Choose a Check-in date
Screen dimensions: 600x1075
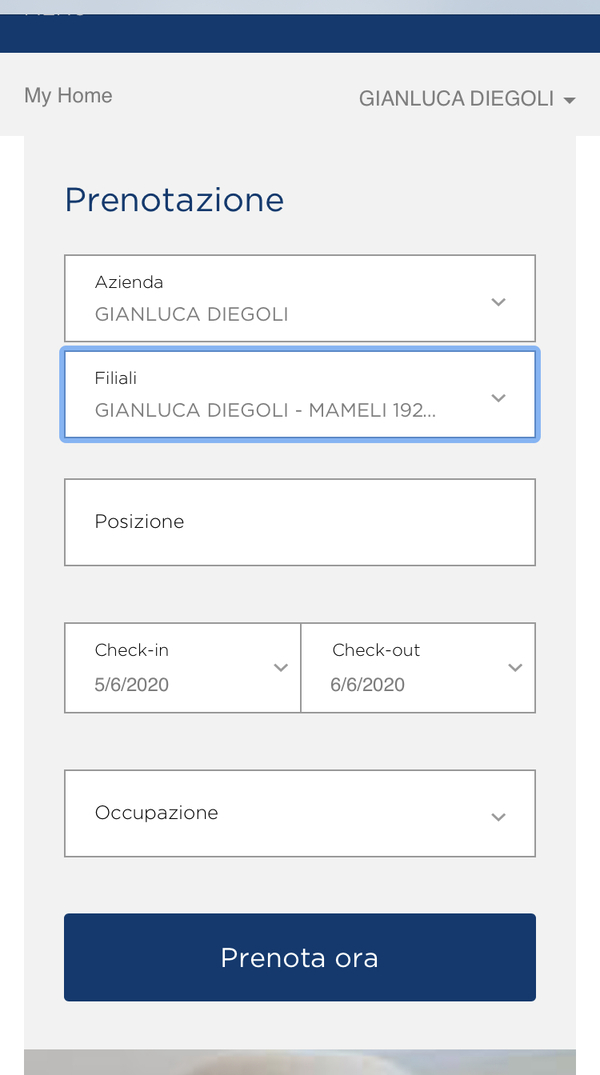click(x=182, y=668)
